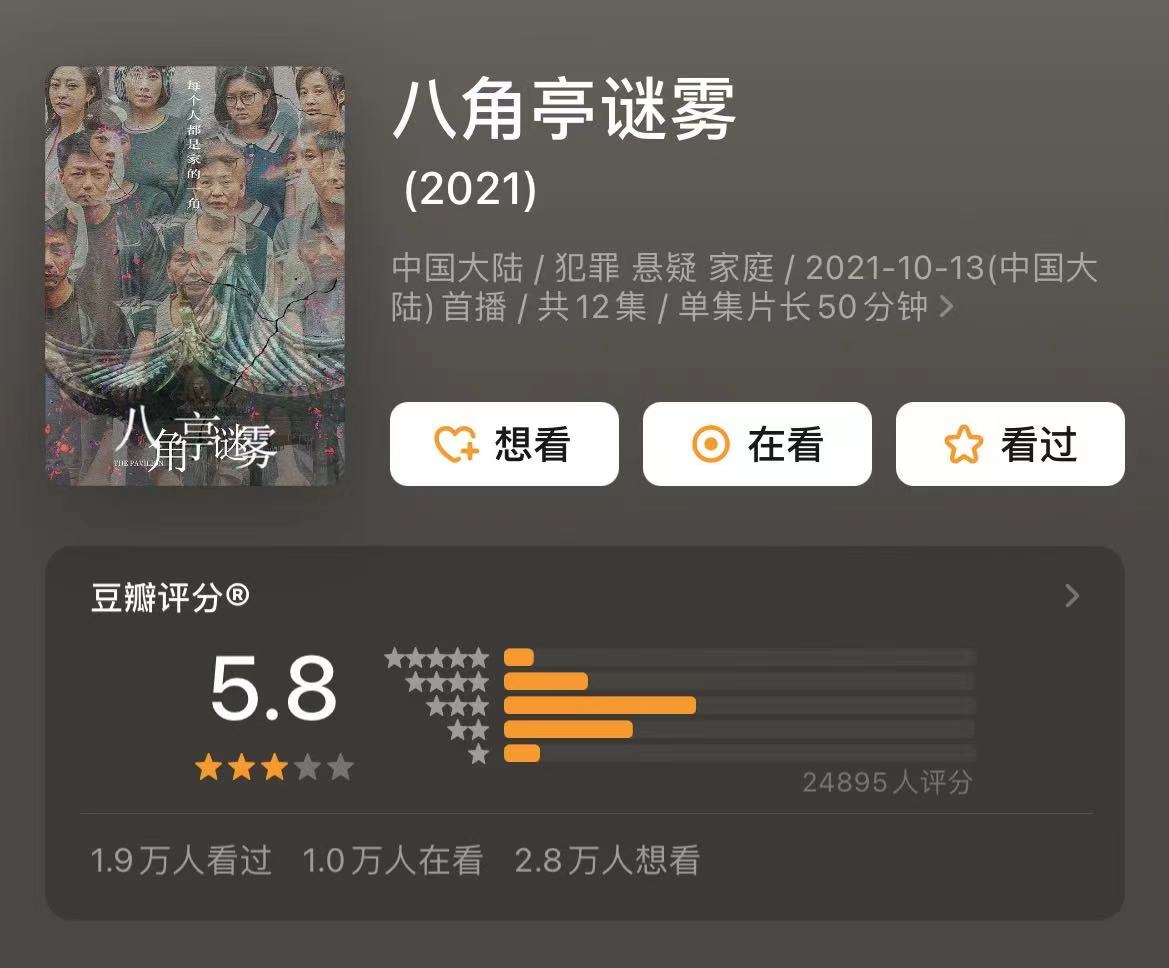Viewport: 1169px width, 968px height.
Task: Expand the show's details info line
Action: [946, 307]
